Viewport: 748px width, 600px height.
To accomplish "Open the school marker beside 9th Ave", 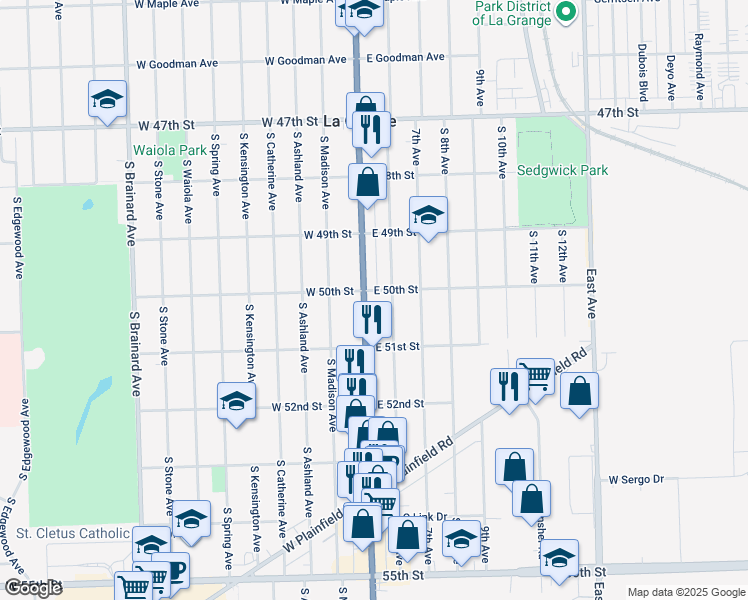I will 461,539.
